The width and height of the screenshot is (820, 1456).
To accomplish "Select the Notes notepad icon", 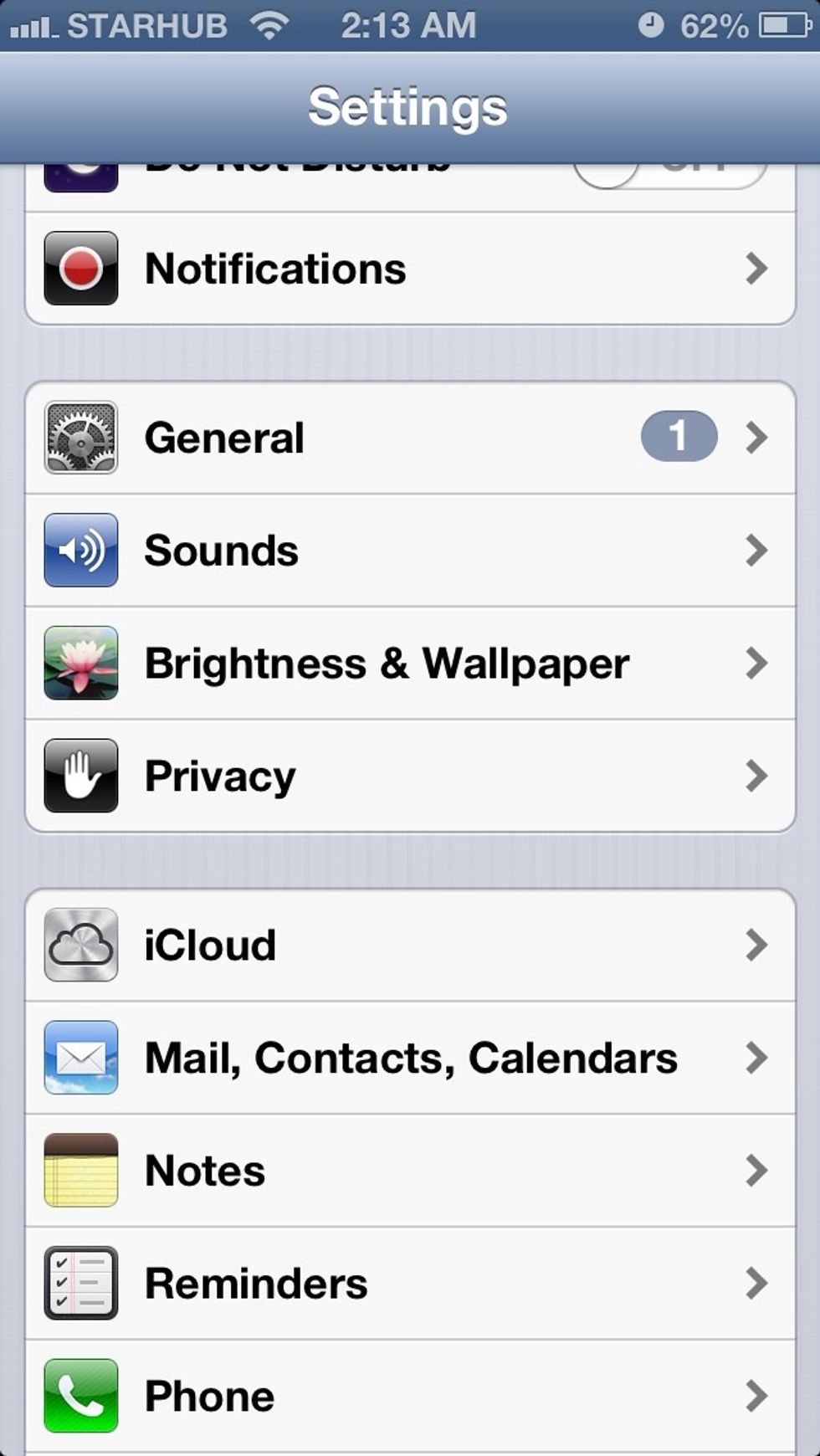I will [x=80, y=1171].
